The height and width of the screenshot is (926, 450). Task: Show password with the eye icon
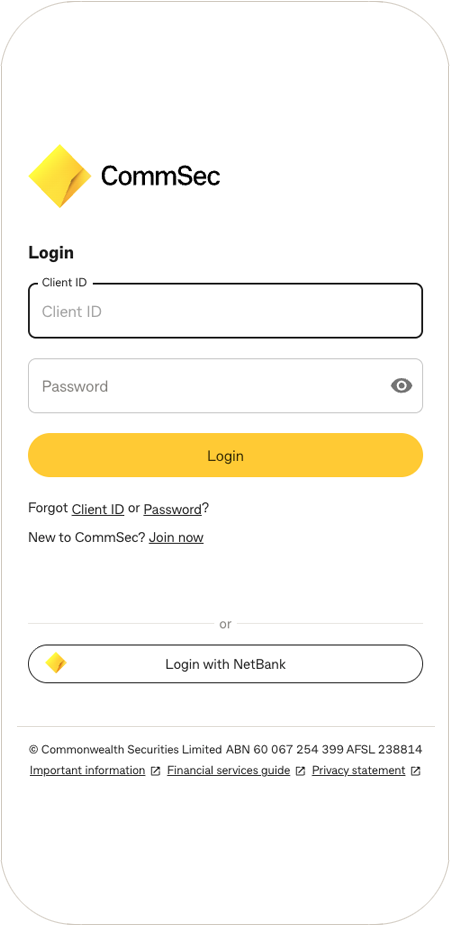402,386
